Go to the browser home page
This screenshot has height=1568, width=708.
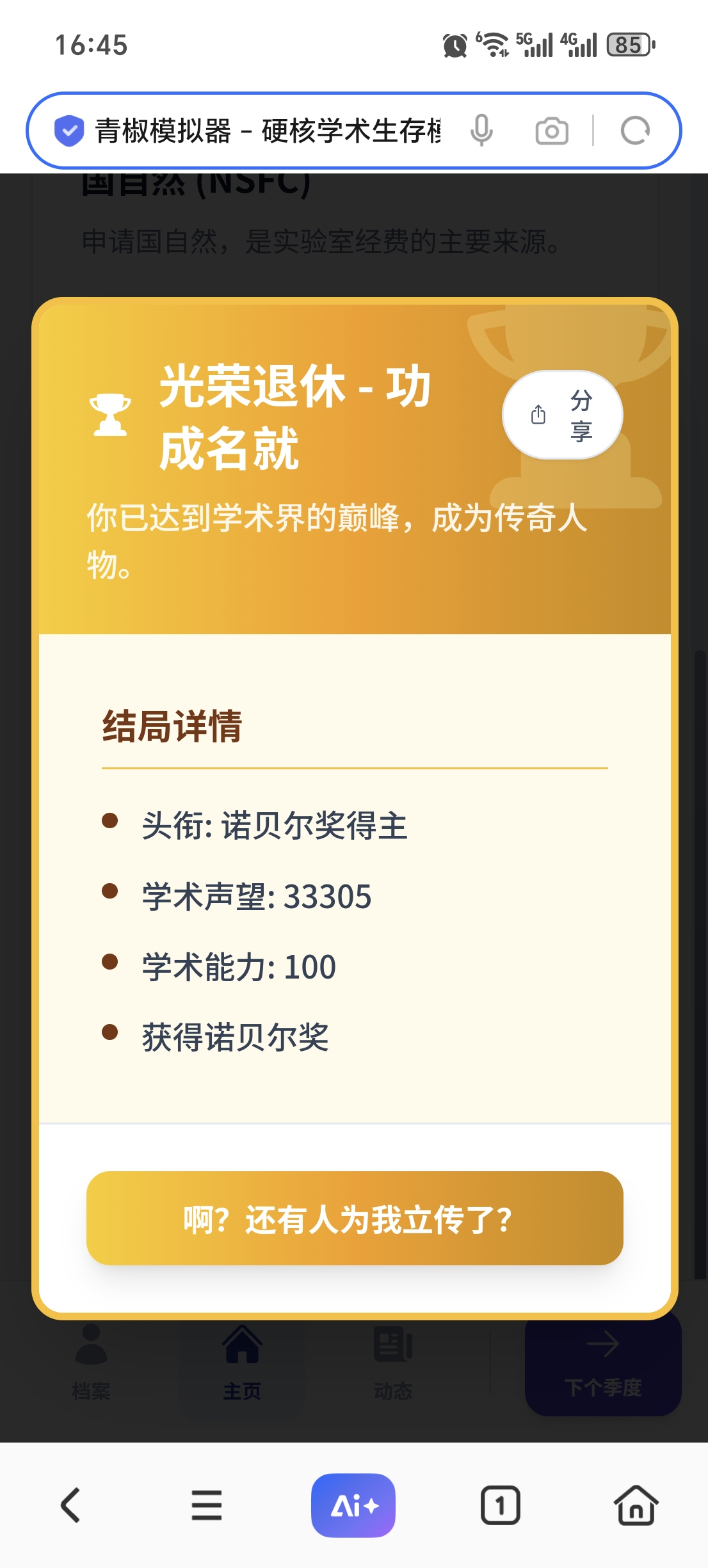636,1505
